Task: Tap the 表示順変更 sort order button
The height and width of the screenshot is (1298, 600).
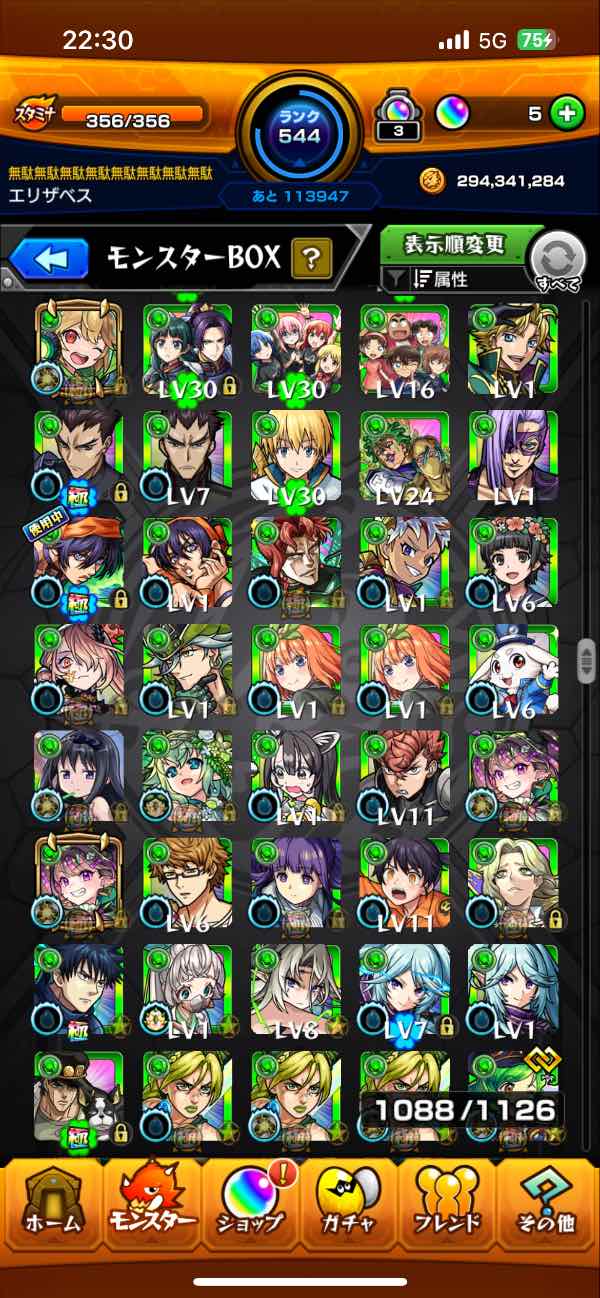Action: (455, 244)
